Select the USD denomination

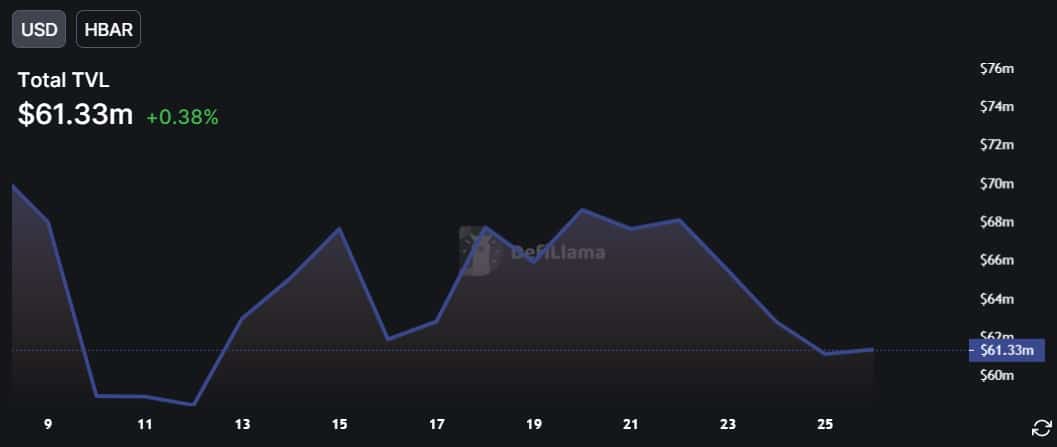click(x=39, y=30)
